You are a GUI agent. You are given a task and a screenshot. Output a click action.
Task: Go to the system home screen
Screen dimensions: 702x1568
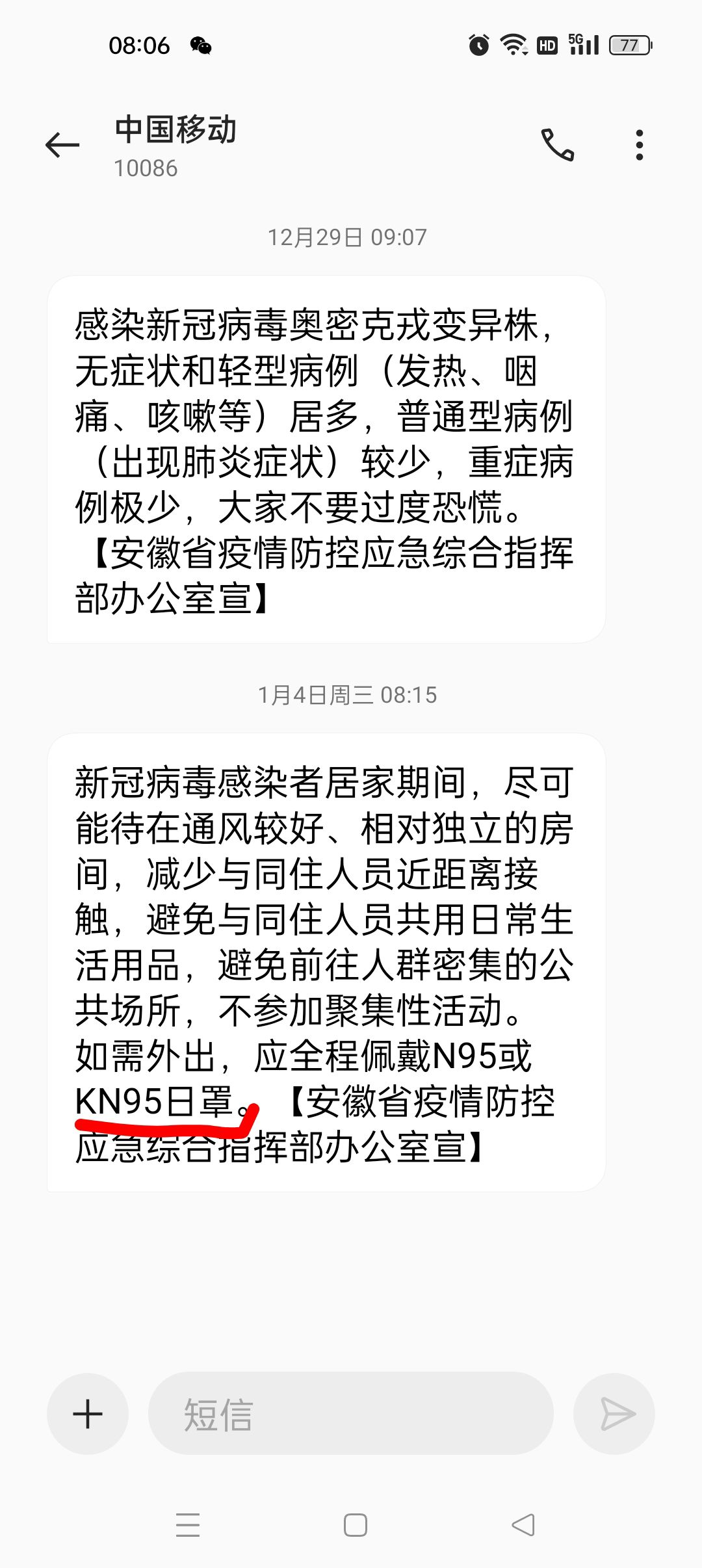pos(355,1524)
